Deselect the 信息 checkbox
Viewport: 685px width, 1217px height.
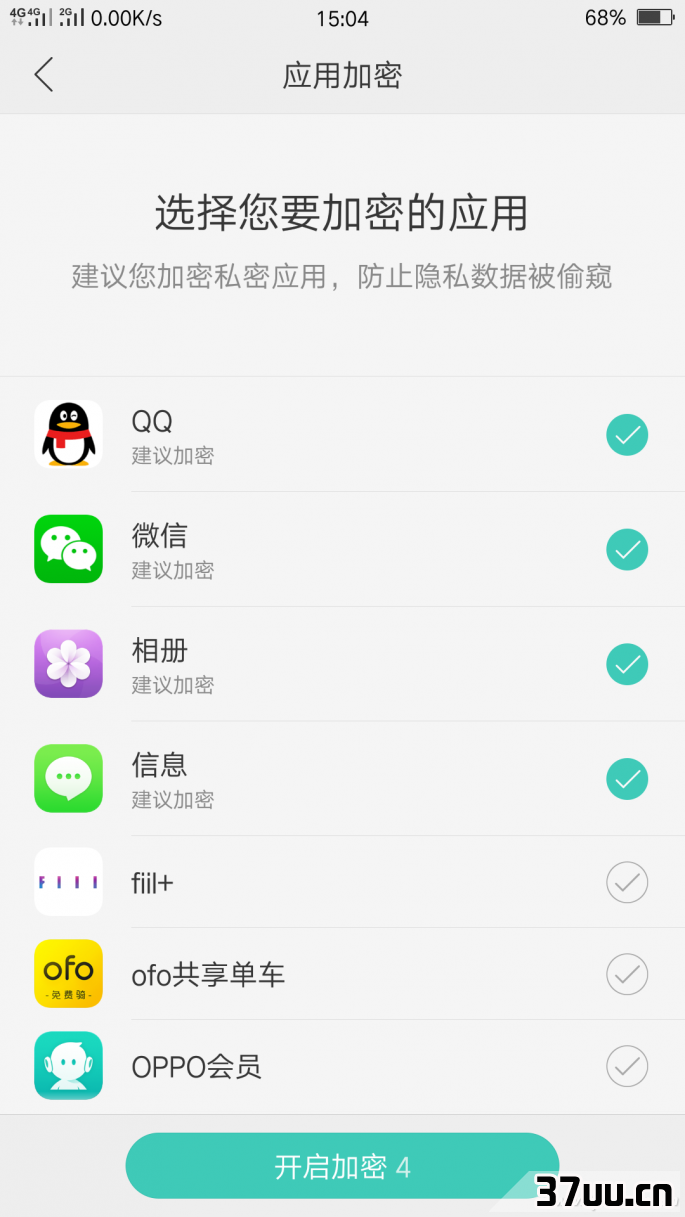[x=627, y=779]
